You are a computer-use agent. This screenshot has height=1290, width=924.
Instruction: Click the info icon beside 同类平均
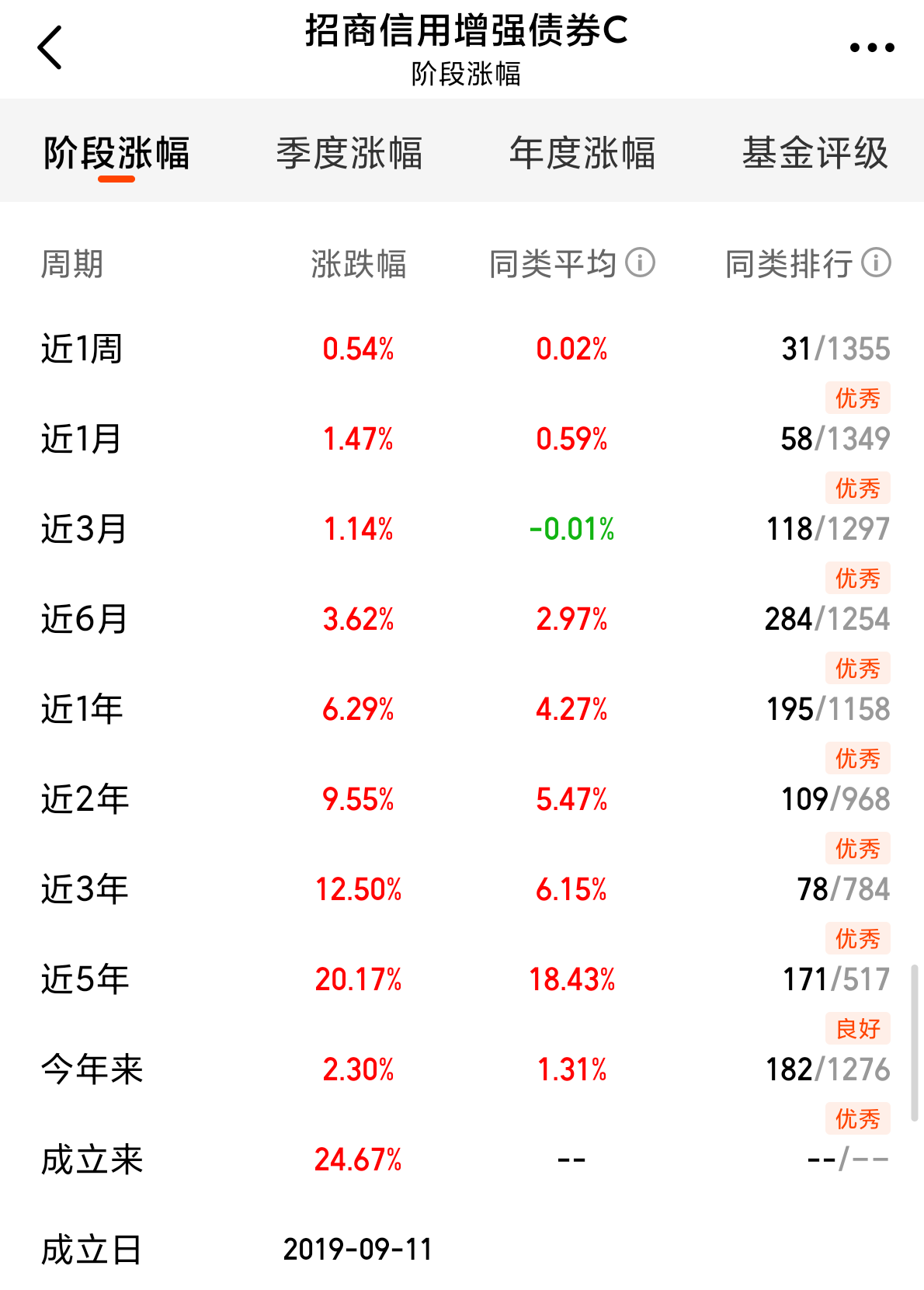pyautogui.click(x=641, y=264)
